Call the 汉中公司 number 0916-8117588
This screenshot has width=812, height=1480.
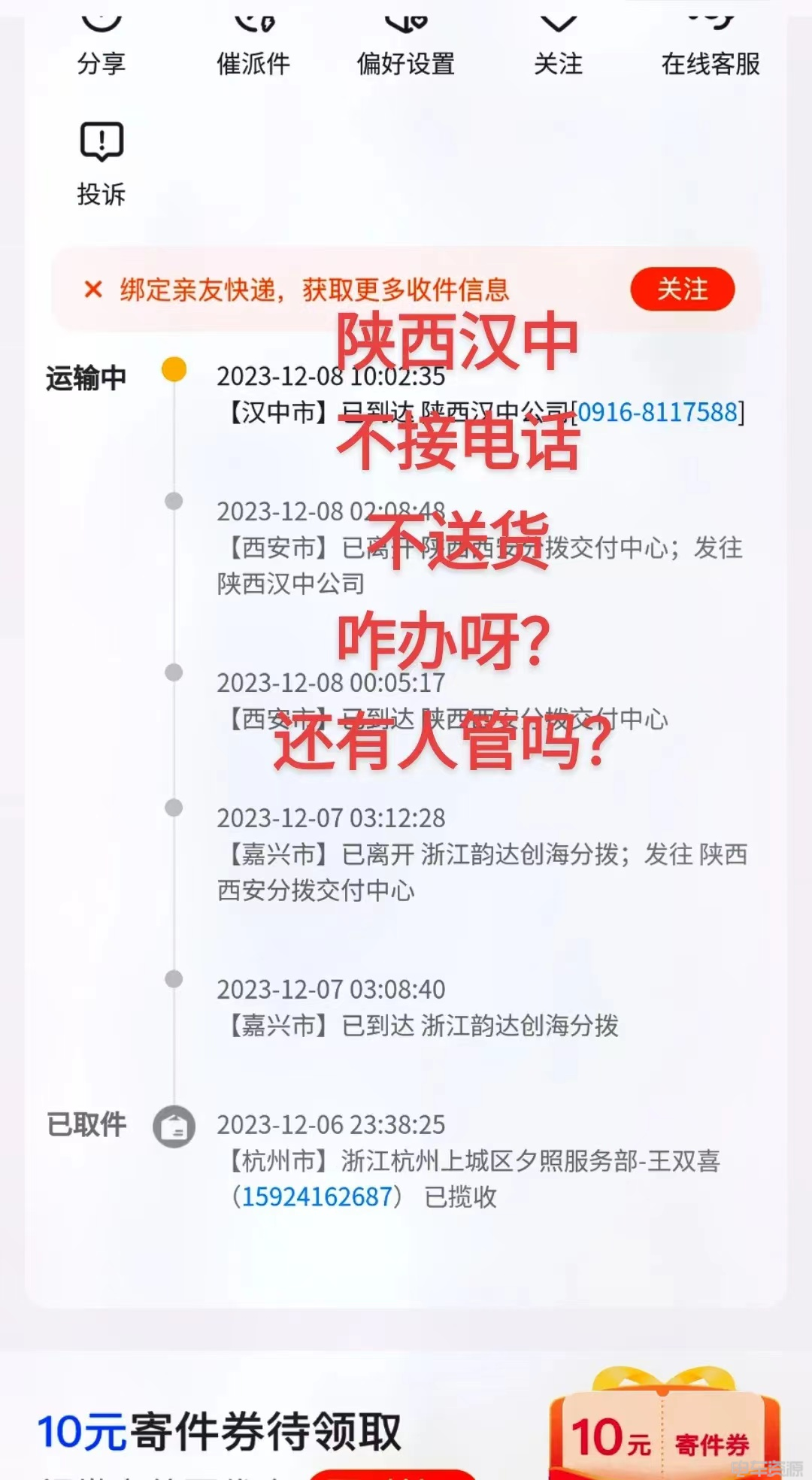658,412
